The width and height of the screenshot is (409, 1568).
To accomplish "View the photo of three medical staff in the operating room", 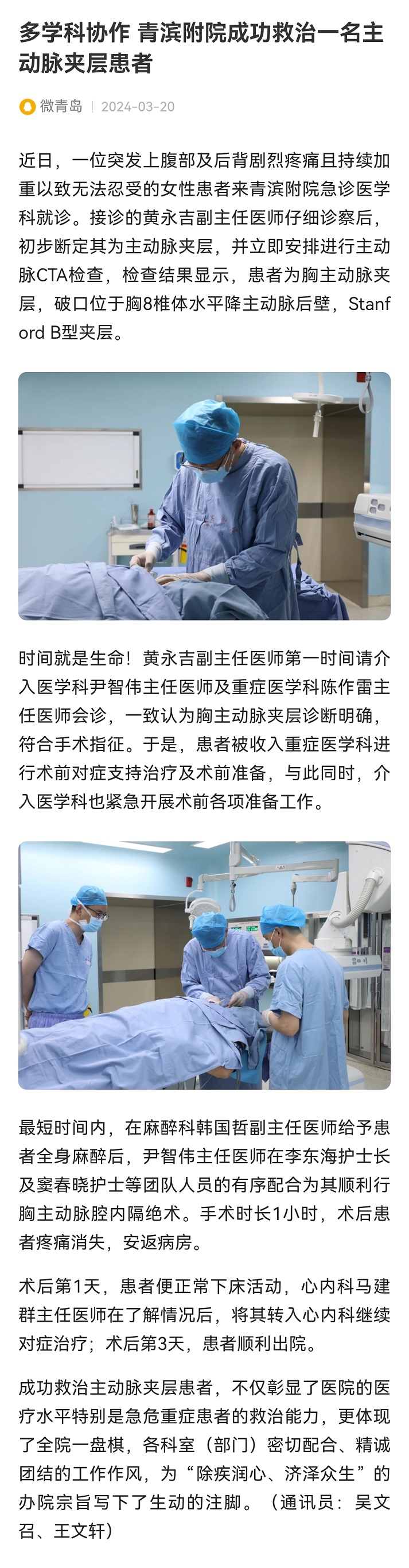I will click(x=204, y=965).
